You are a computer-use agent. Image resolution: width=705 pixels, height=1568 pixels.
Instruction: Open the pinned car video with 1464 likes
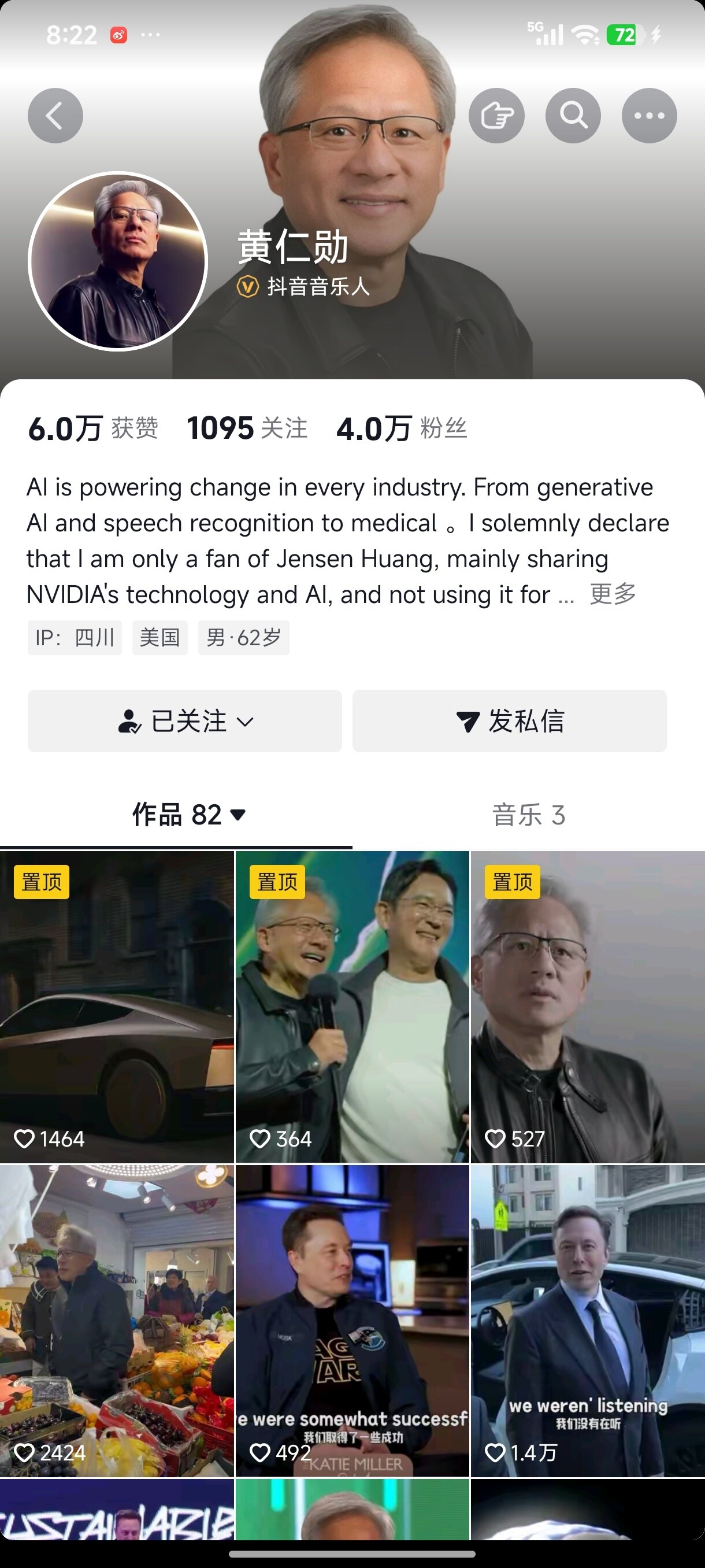(x=117, y=1007)
